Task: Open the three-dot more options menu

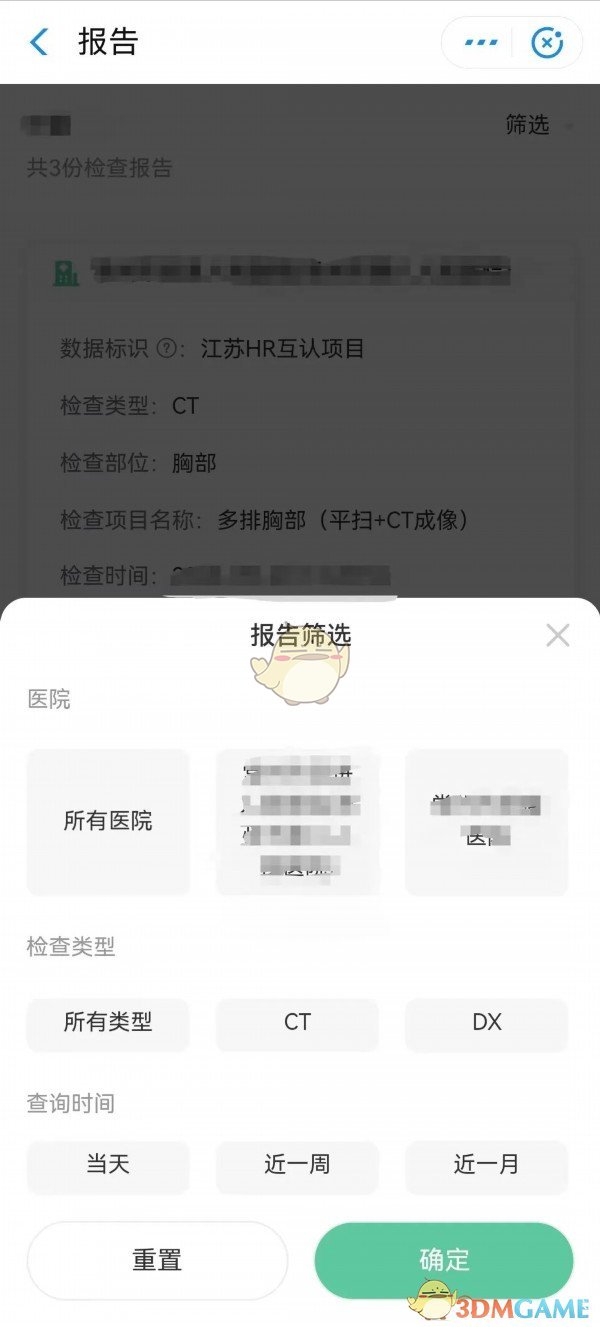Action: 481,43
